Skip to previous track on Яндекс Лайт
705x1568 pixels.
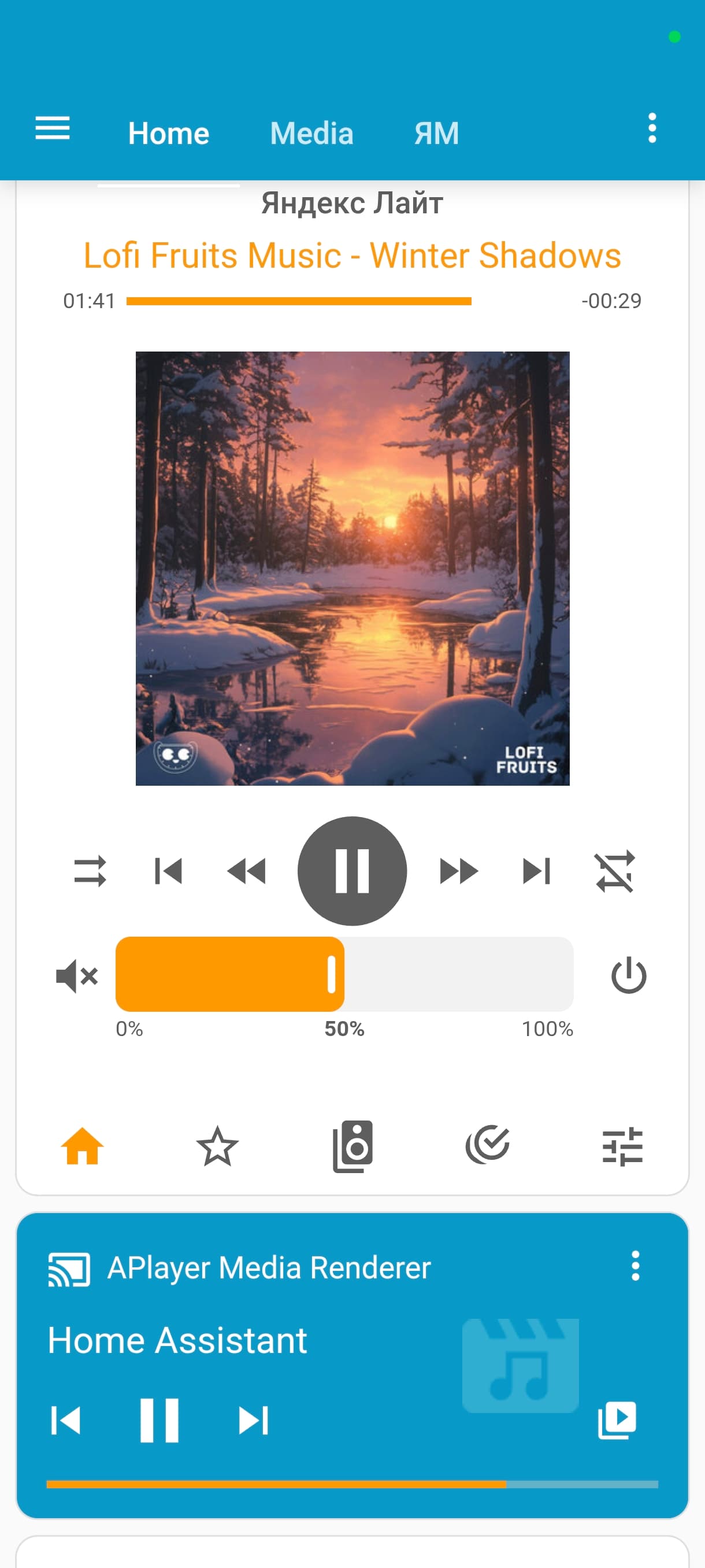tap(169, 870)
